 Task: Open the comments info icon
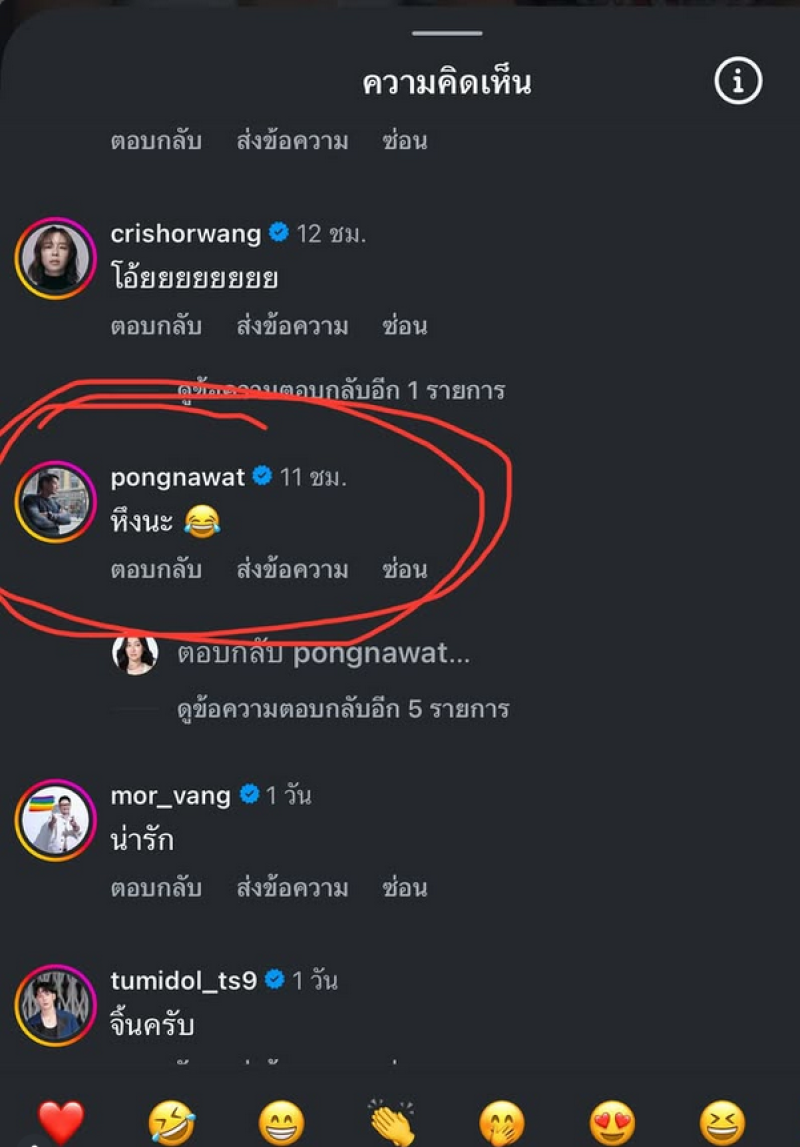(738, 82)
